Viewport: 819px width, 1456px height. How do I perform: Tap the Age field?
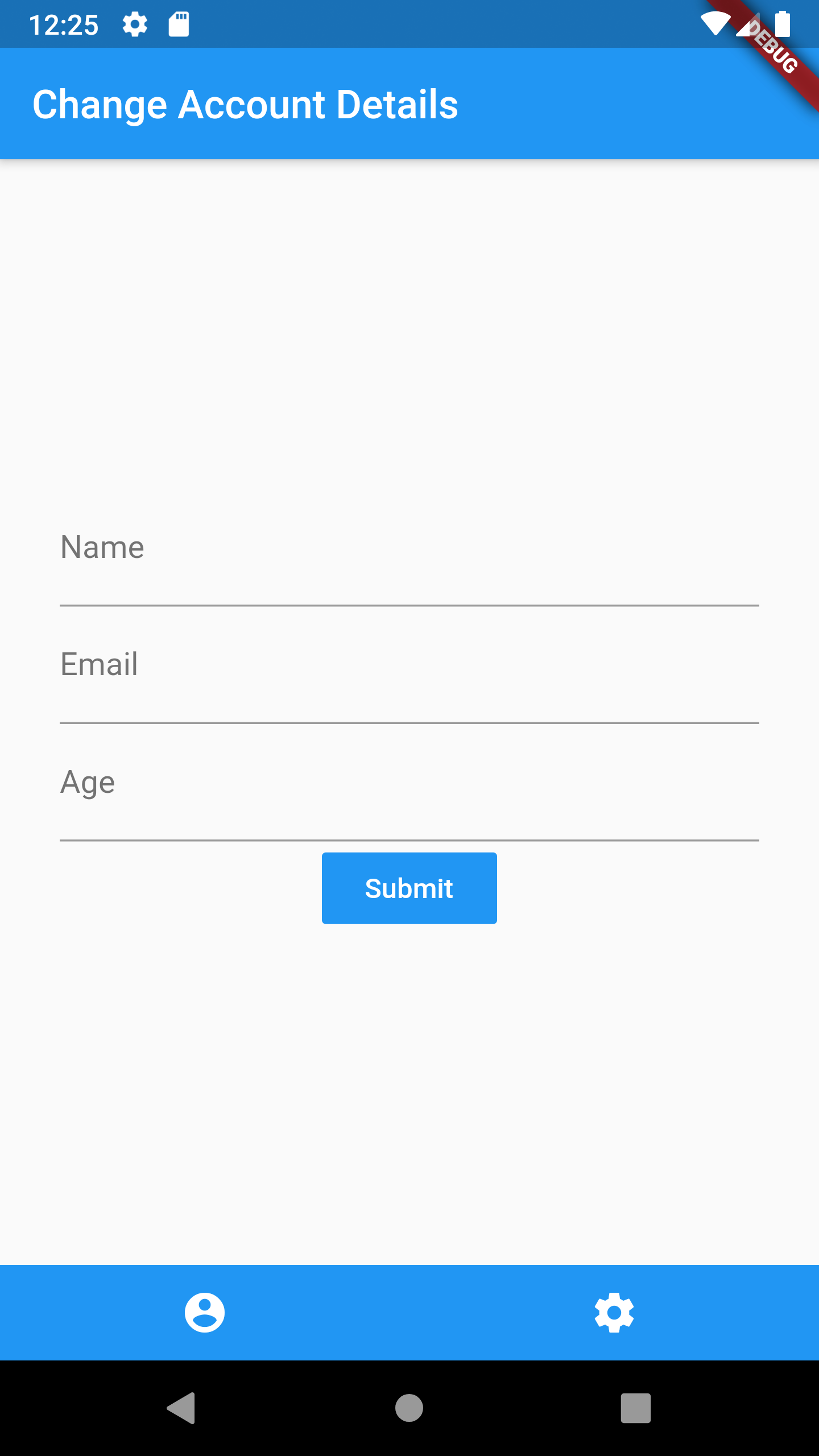click(x=409, y=797)
